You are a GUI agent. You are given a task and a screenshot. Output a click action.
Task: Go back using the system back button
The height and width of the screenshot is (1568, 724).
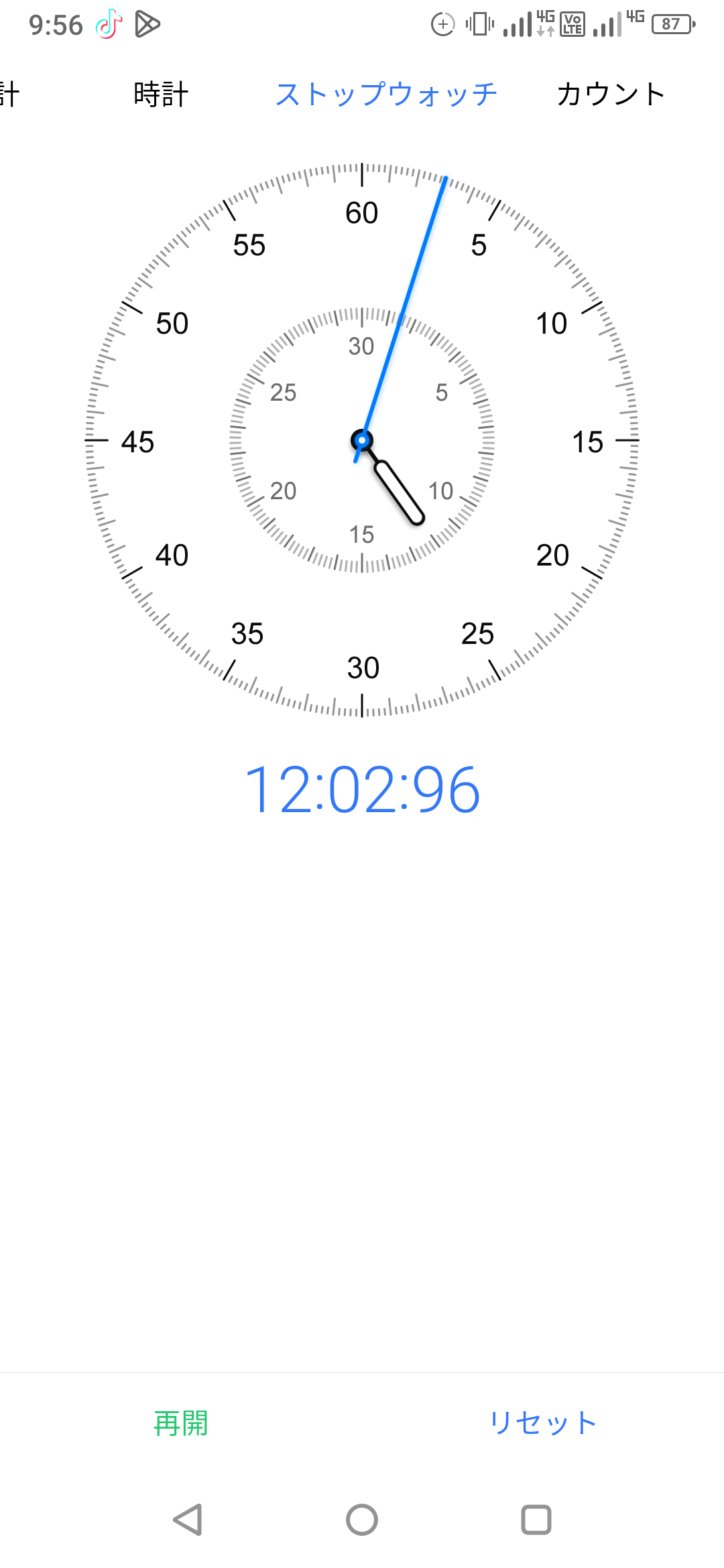[188, 1519]
